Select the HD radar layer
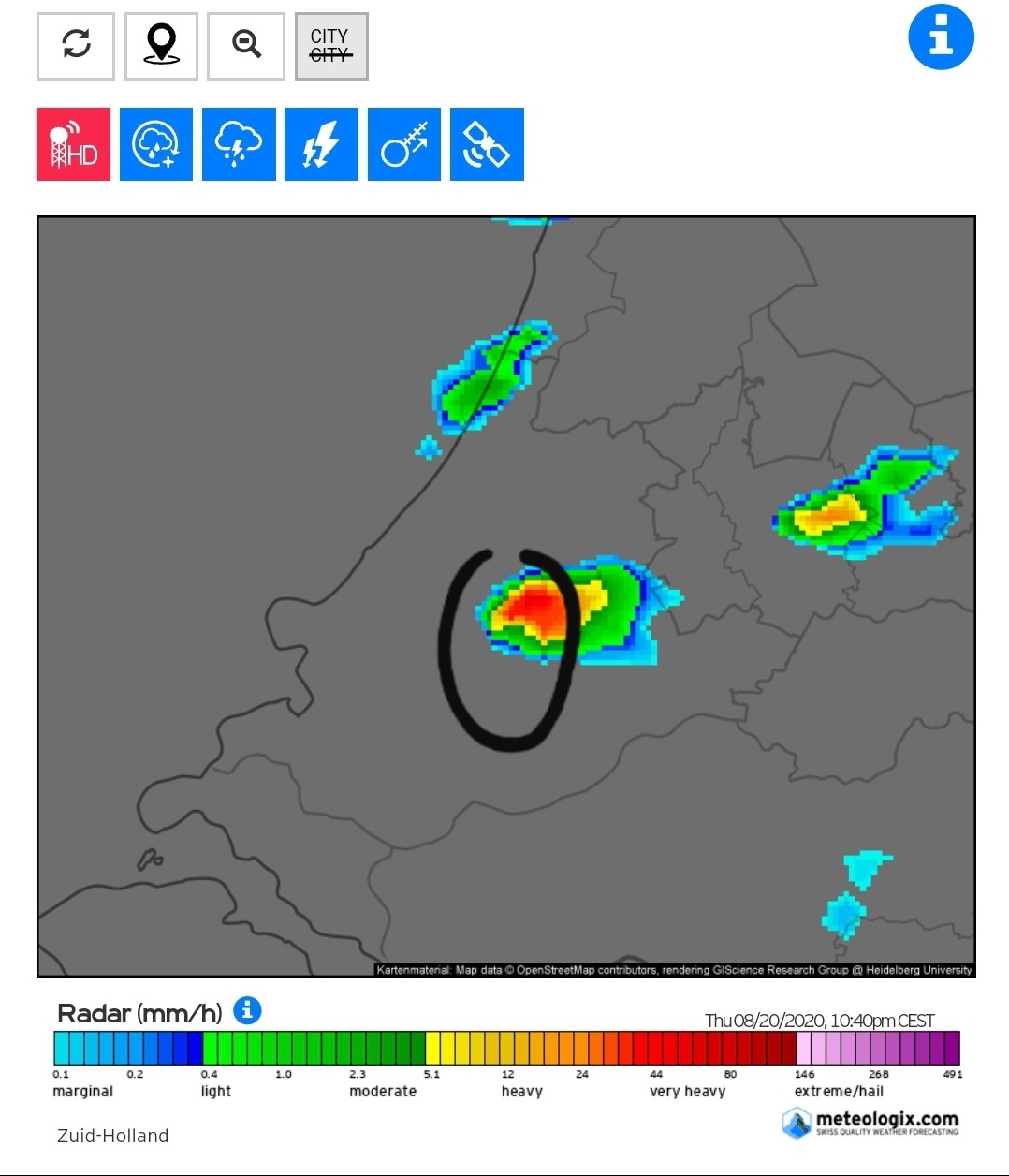The width and height of the screenshot is (1009, 1176). [x=73, y=144]
